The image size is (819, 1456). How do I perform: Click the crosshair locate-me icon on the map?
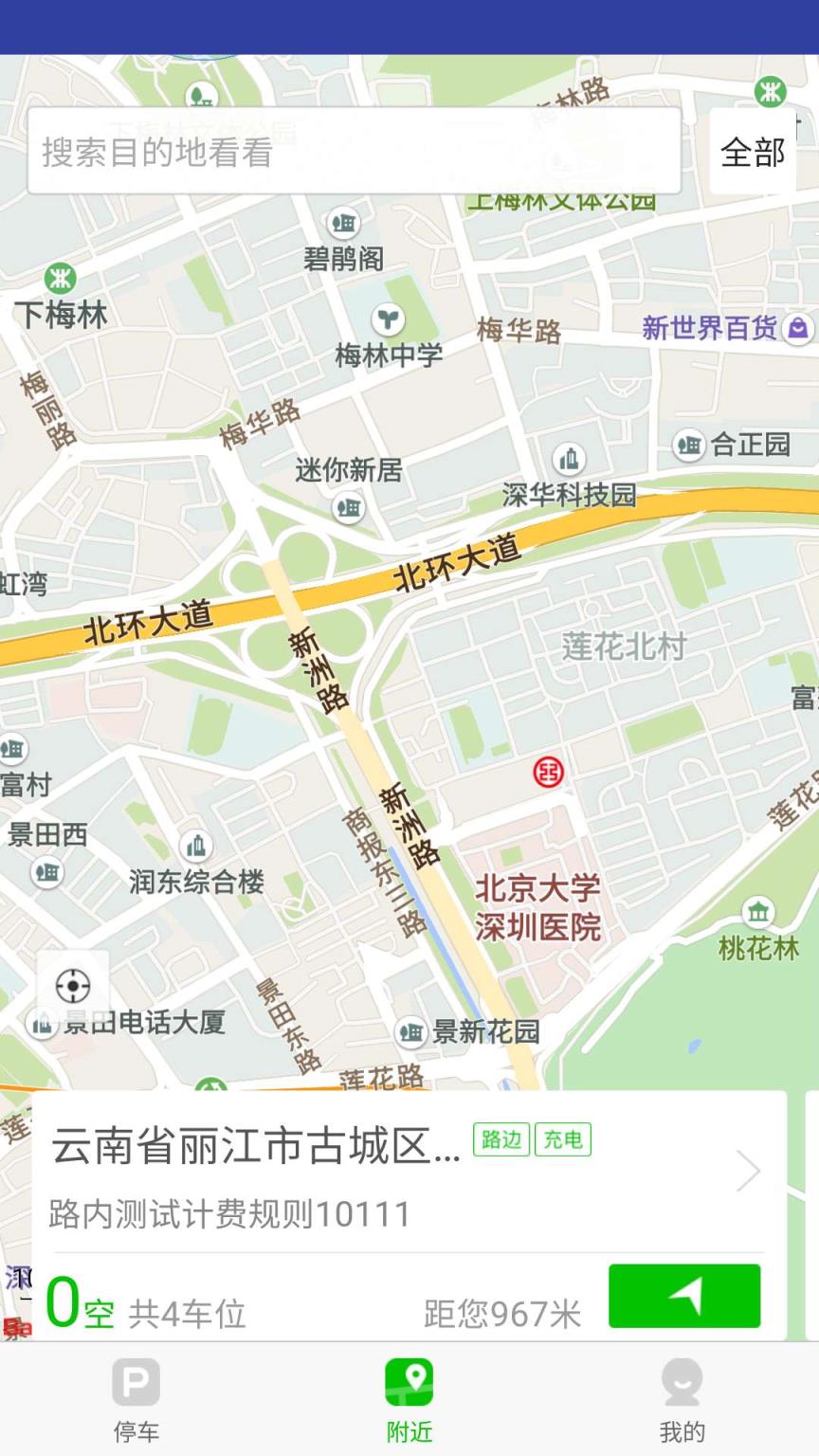(73, 986)
